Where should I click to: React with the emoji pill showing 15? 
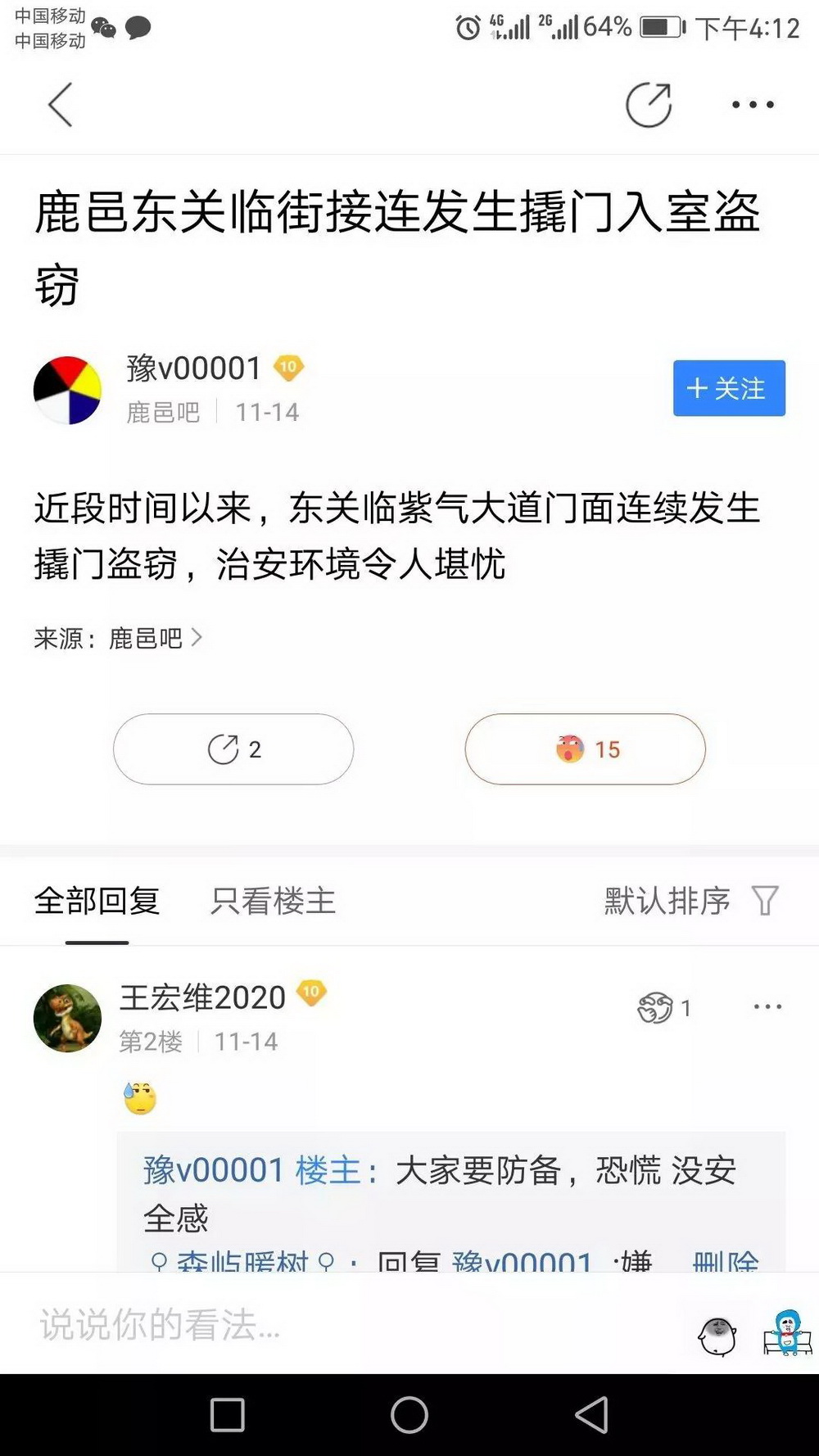pos(585,749)
